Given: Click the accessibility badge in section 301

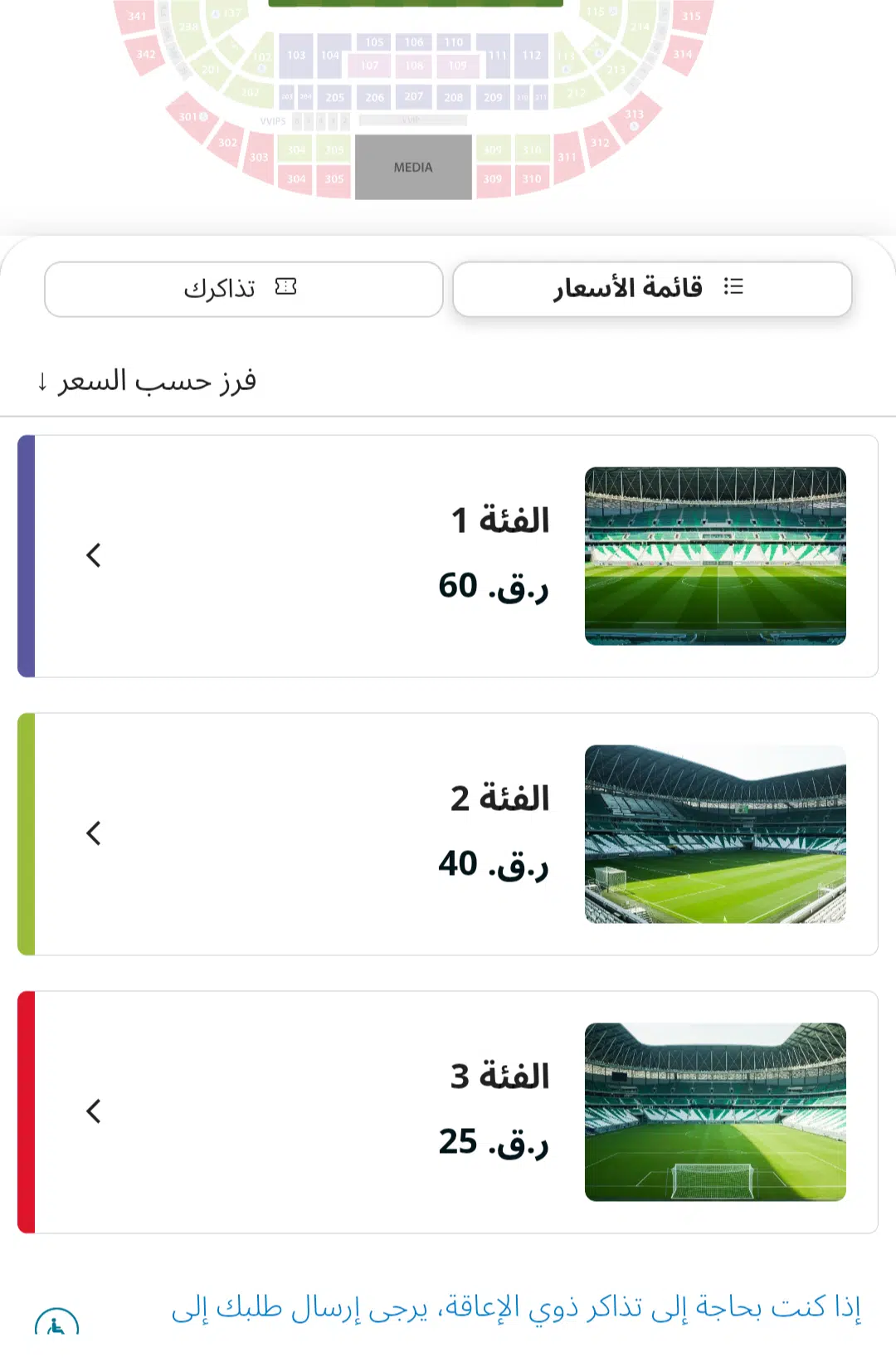Looking at the screenshot, I should coord(204,117).
